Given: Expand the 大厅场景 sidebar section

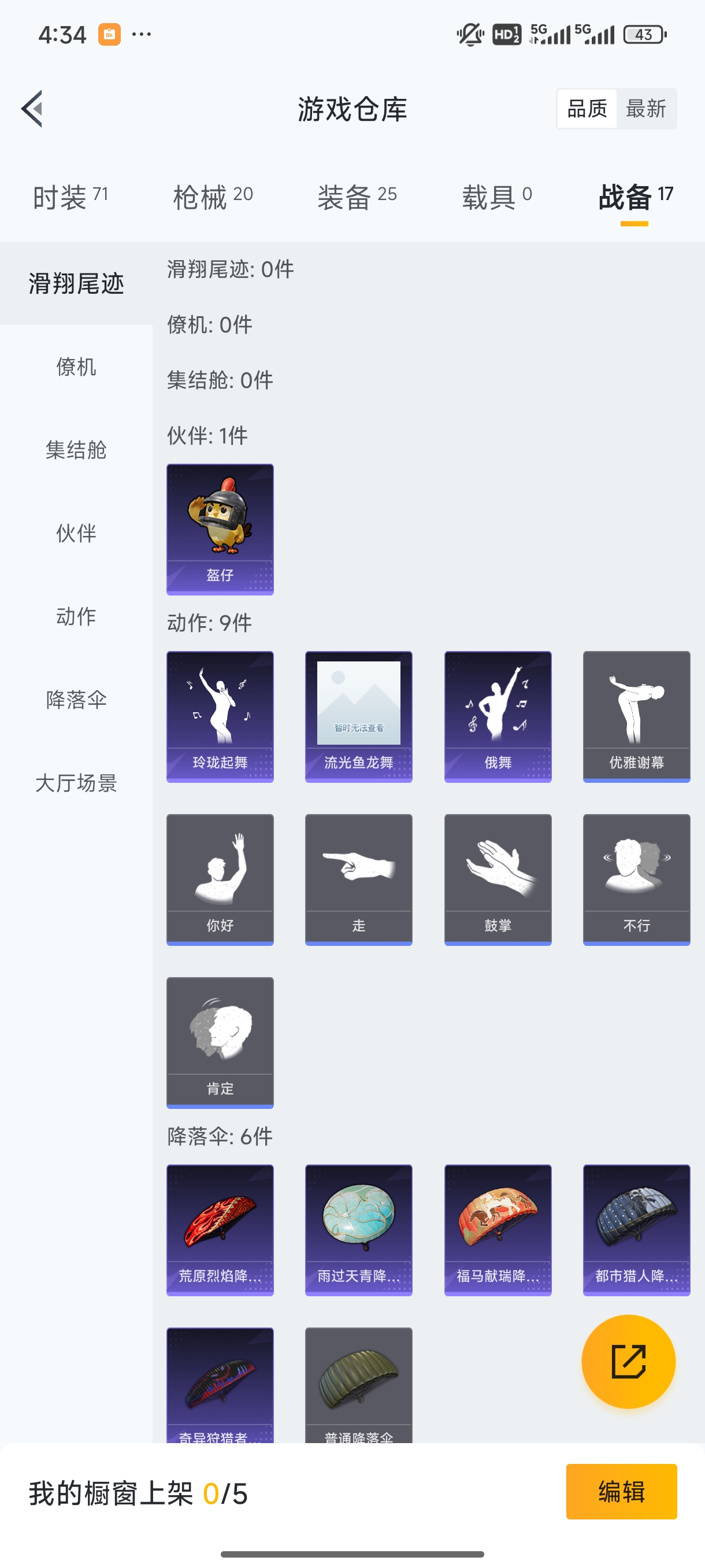Looking at the screenshot, I should (x=76, y=784).
